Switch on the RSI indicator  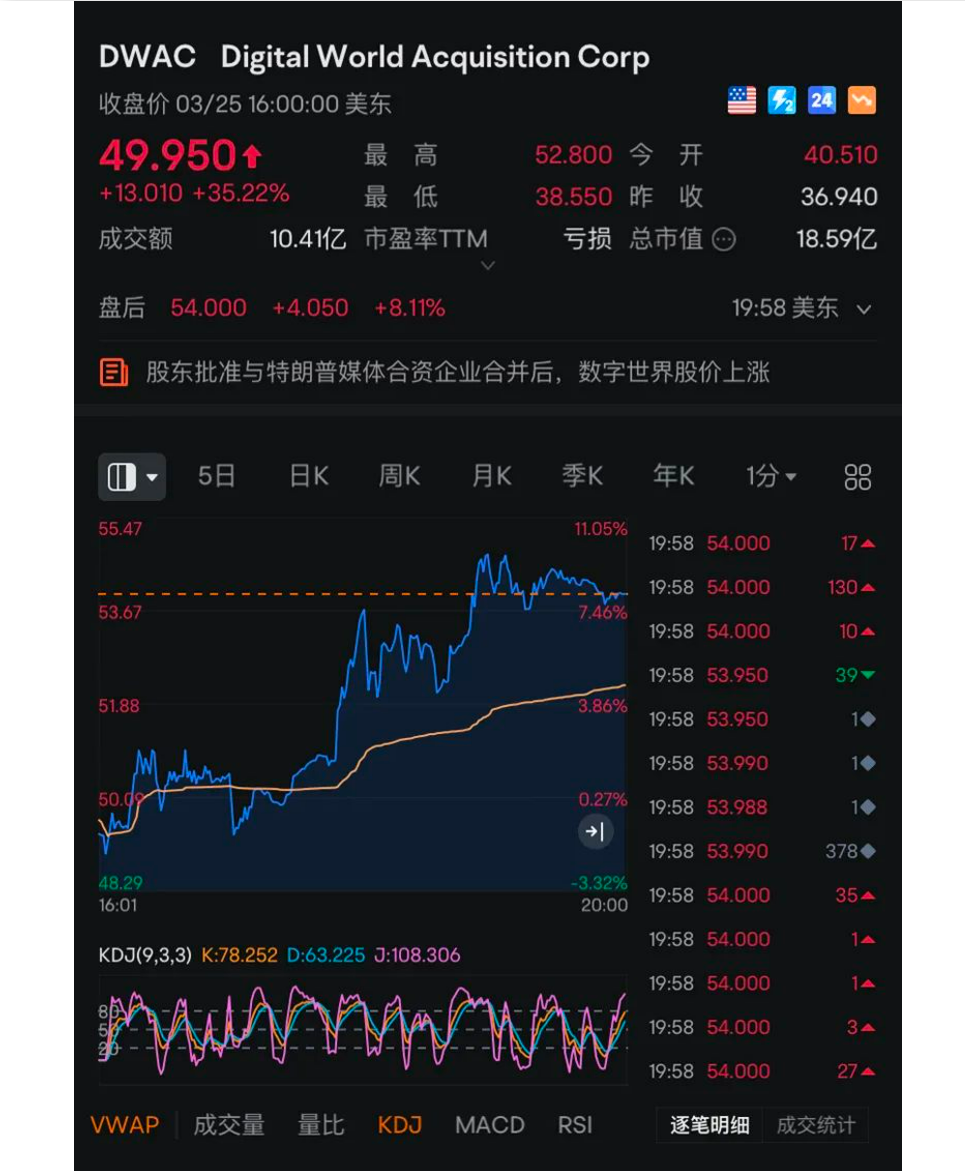pos(575,1125)
